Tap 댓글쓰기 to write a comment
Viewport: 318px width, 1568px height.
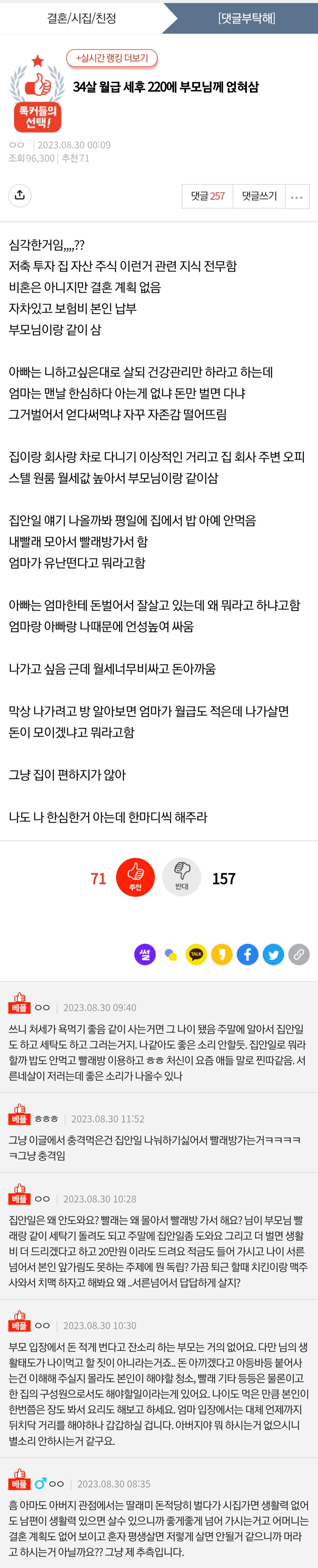[x=259, y=196]
